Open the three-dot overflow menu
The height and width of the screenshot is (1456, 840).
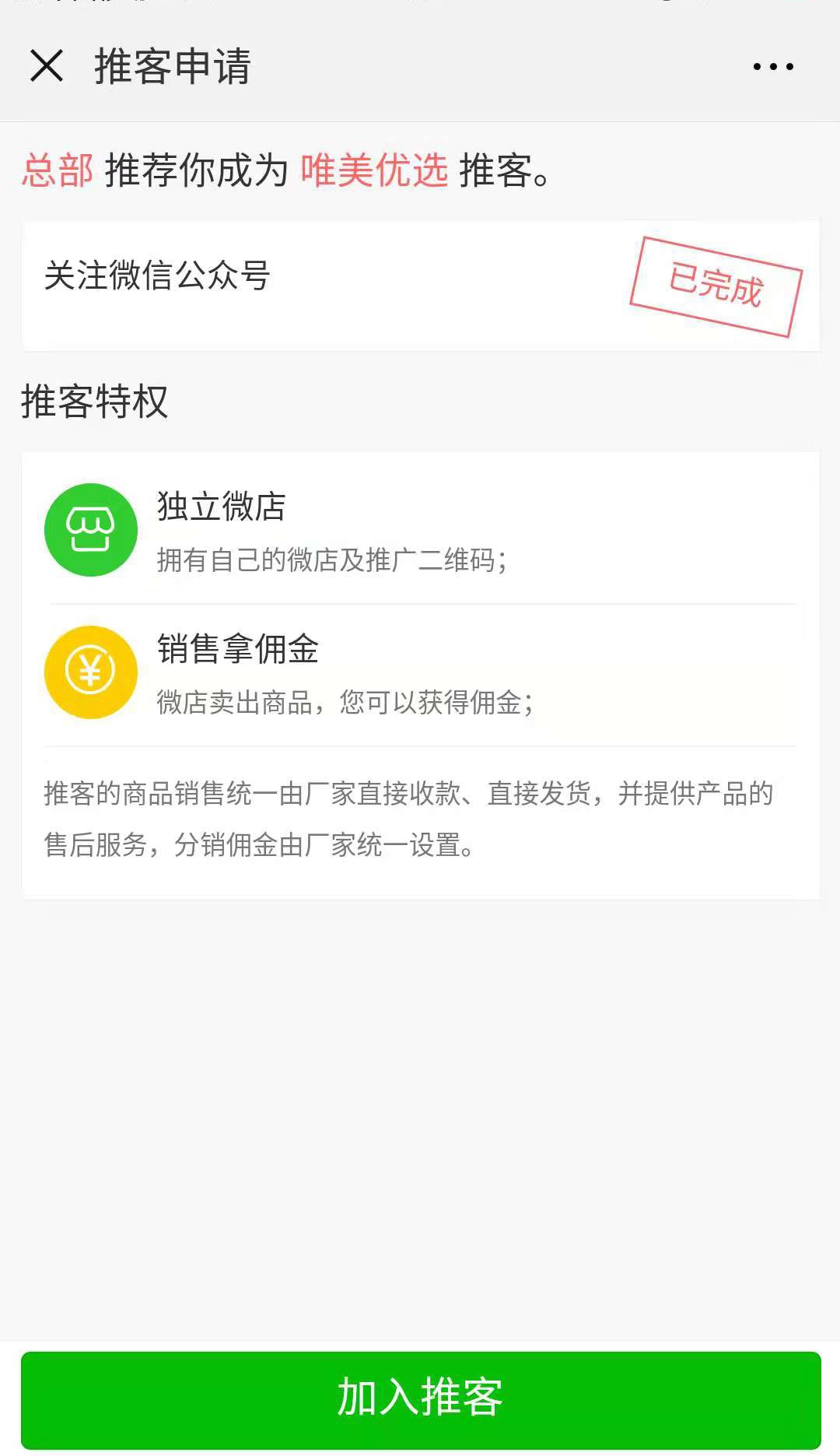tap(773, 67)
